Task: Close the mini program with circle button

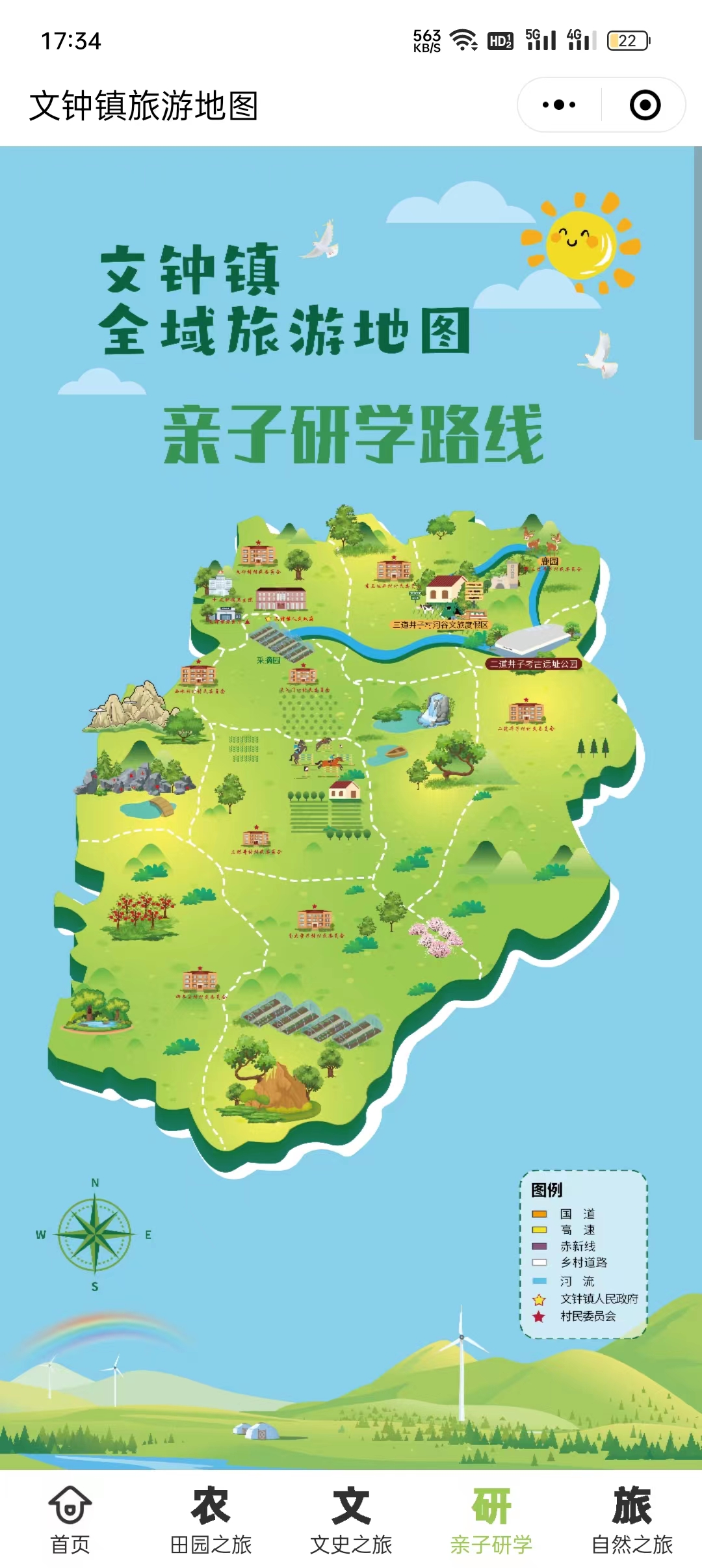Action: click(x=645, y=105)
